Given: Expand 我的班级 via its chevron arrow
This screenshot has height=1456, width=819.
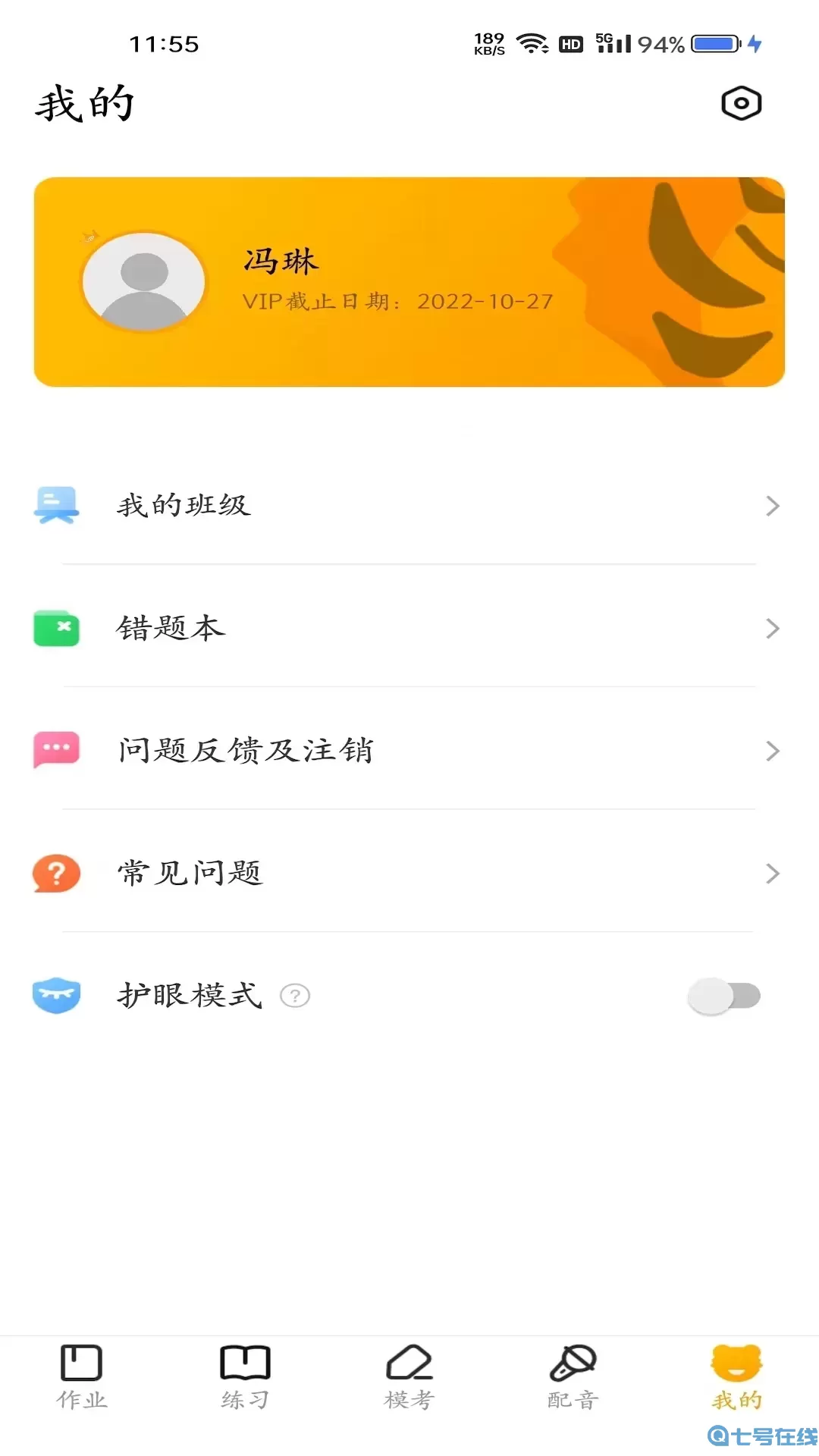Looking at the screenshot, I should 773,505.
